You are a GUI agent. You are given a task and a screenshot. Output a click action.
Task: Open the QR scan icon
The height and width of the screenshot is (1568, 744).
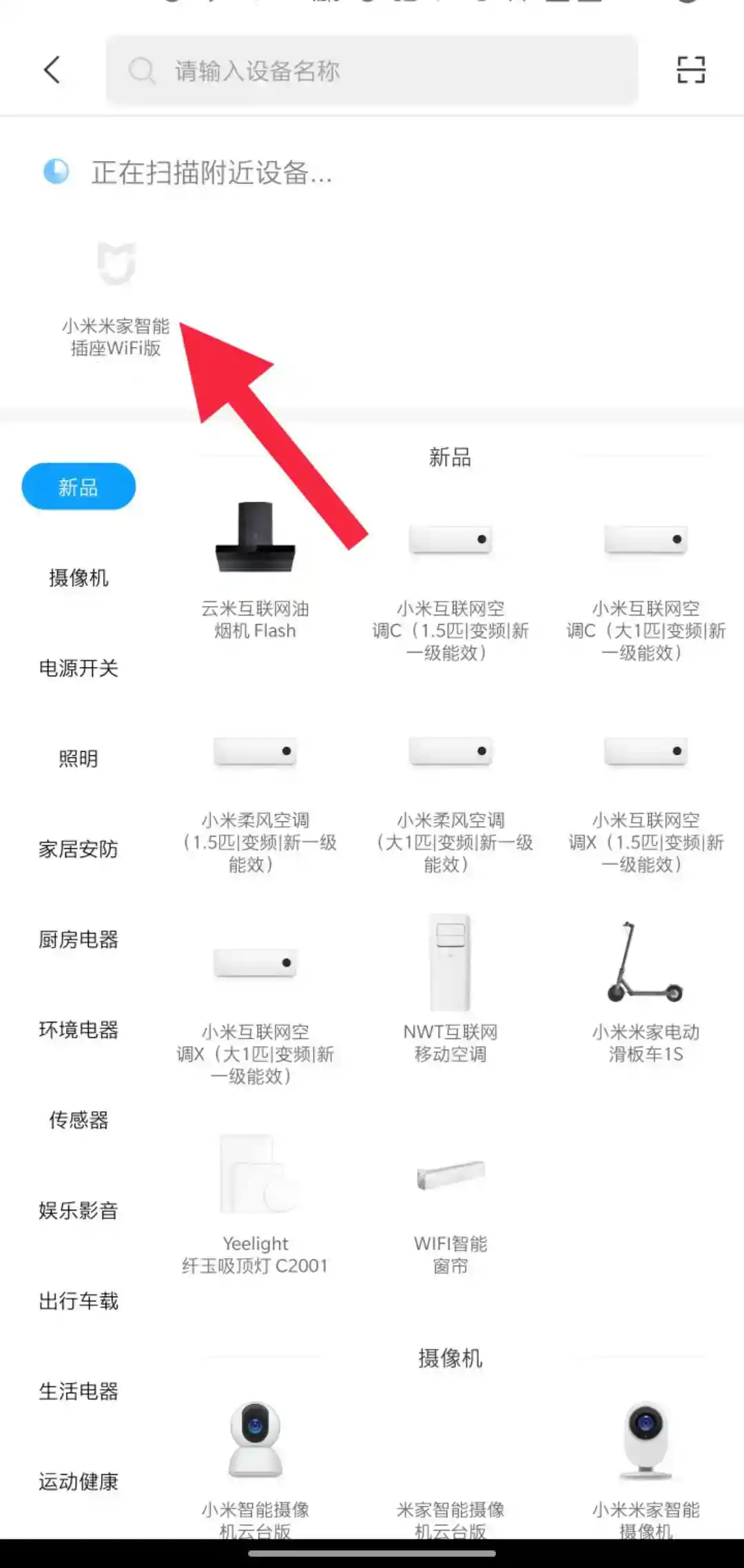[x=691, y=70]
